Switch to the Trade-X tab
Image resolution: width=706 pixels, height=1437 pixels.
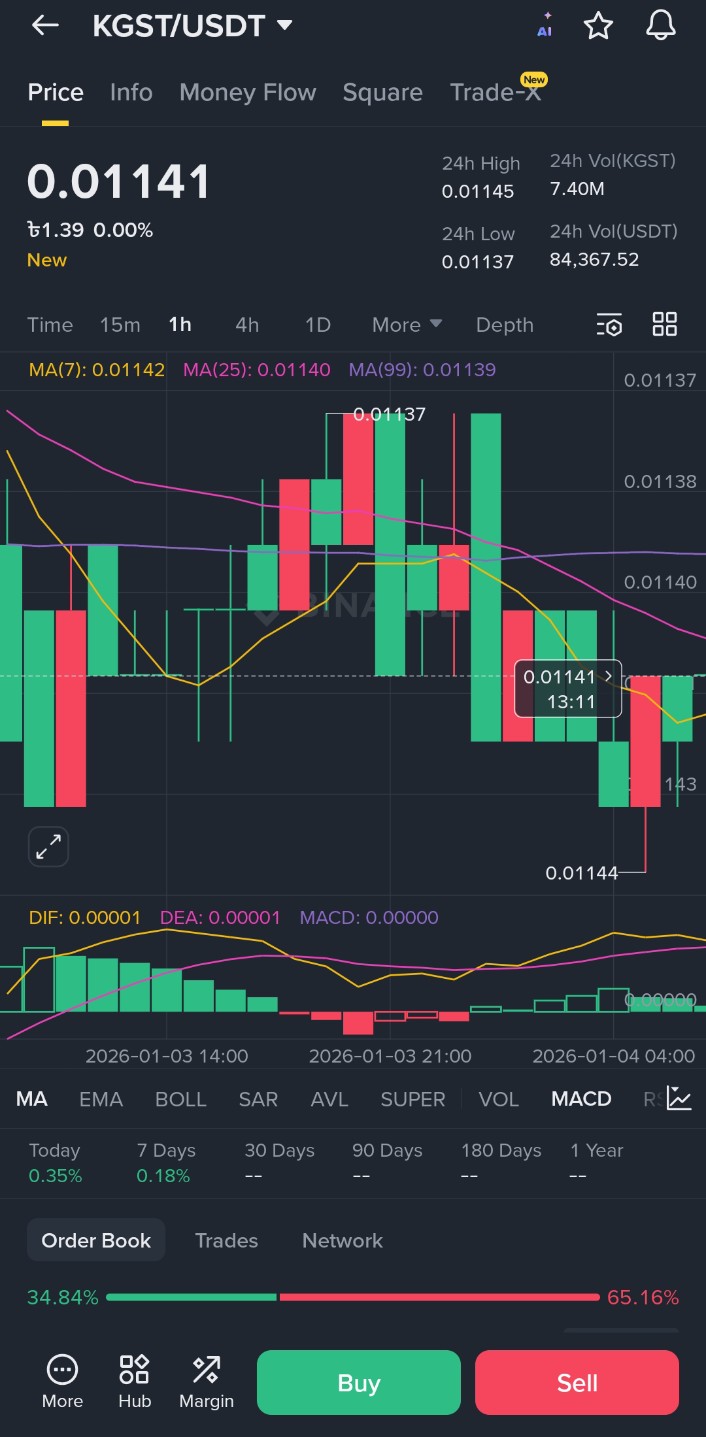coord(495,93)
